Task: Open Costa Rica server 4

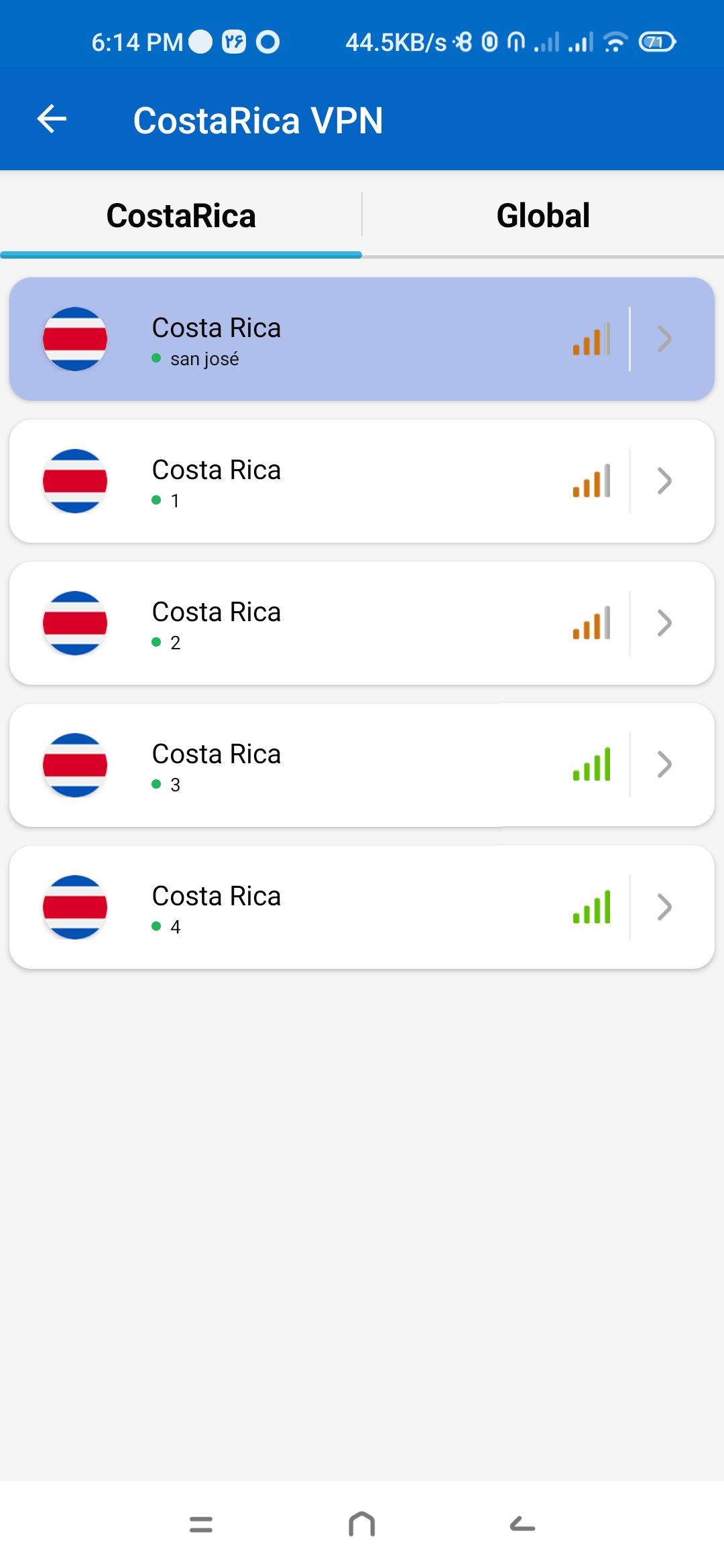Action: (362, 907)
